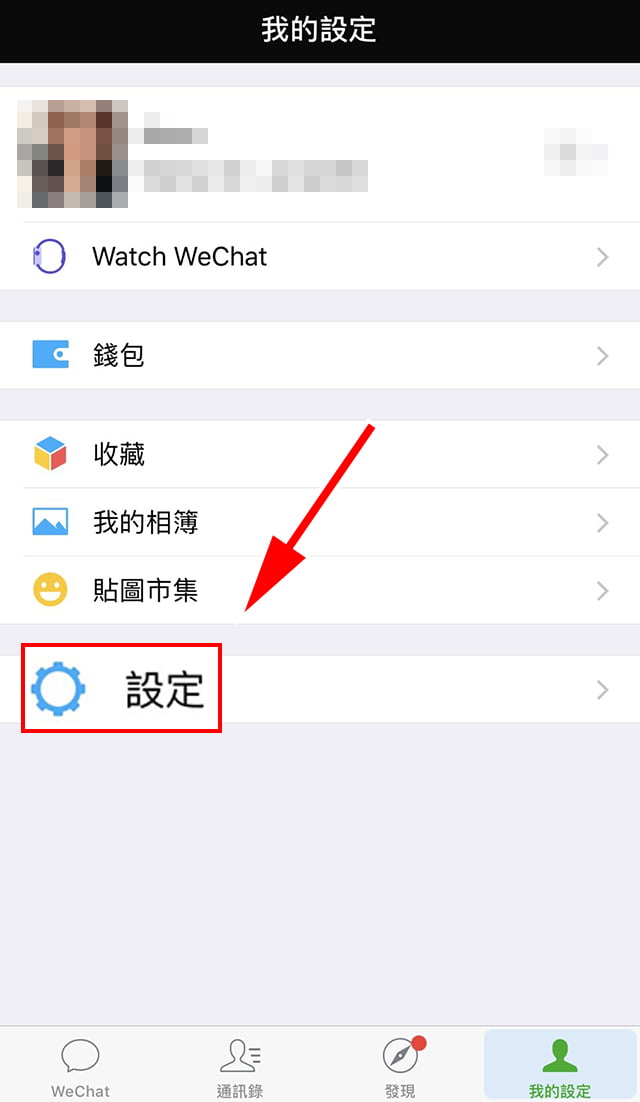Select the 我的設定 tab
The image size is (640, 1102).
(x=559, y=1066)
